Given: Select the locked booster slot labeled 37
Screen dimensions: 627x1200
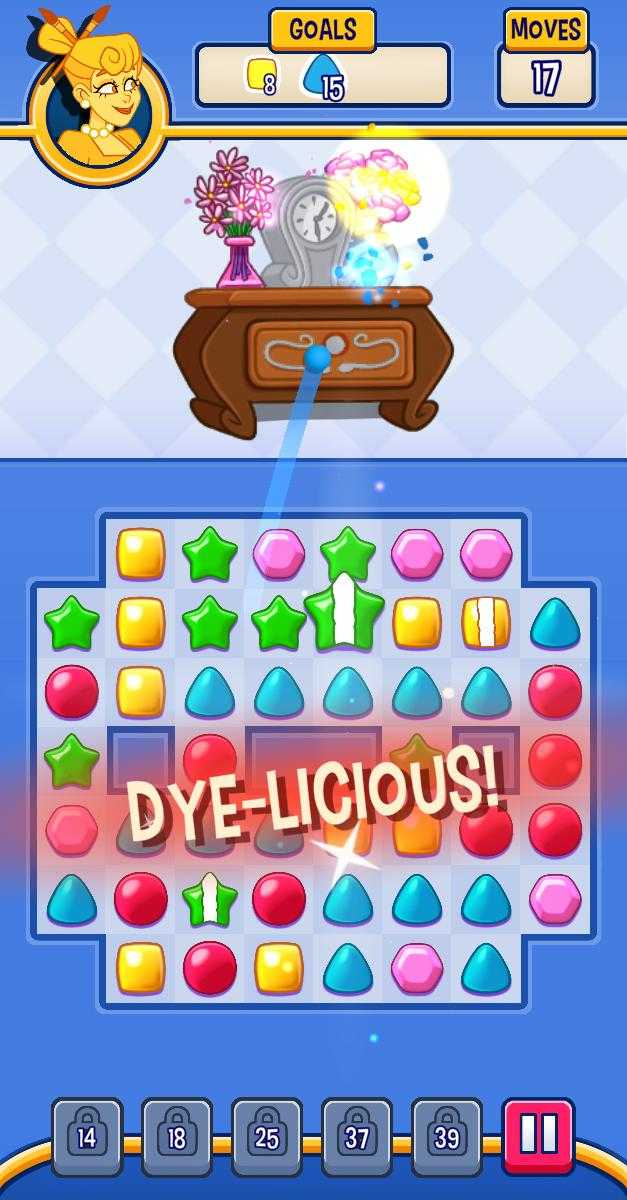Looking at the screenshot, I should click(x=357, y=1137).
